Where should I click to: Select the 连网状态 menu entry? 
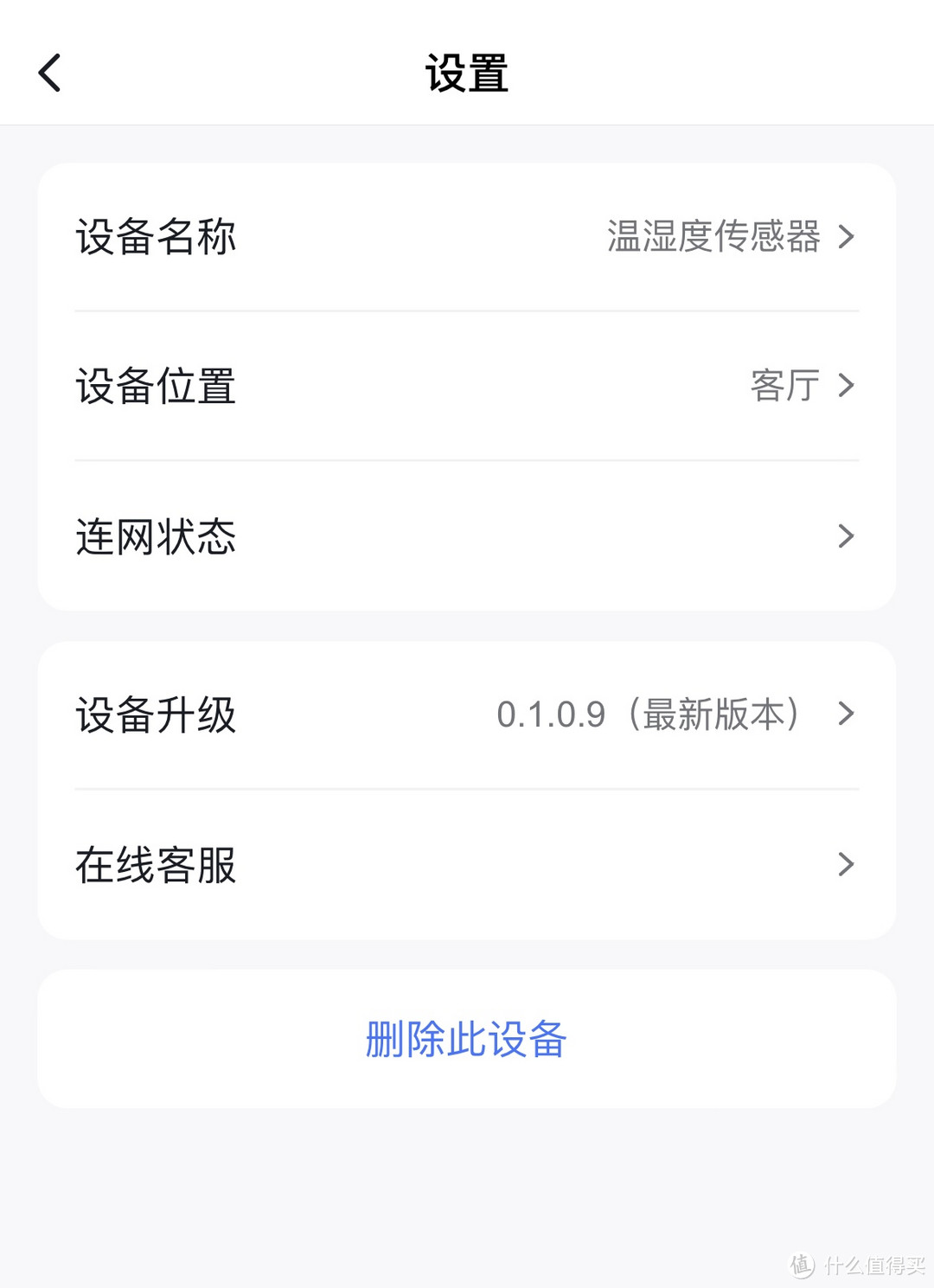tap(157, 537)
